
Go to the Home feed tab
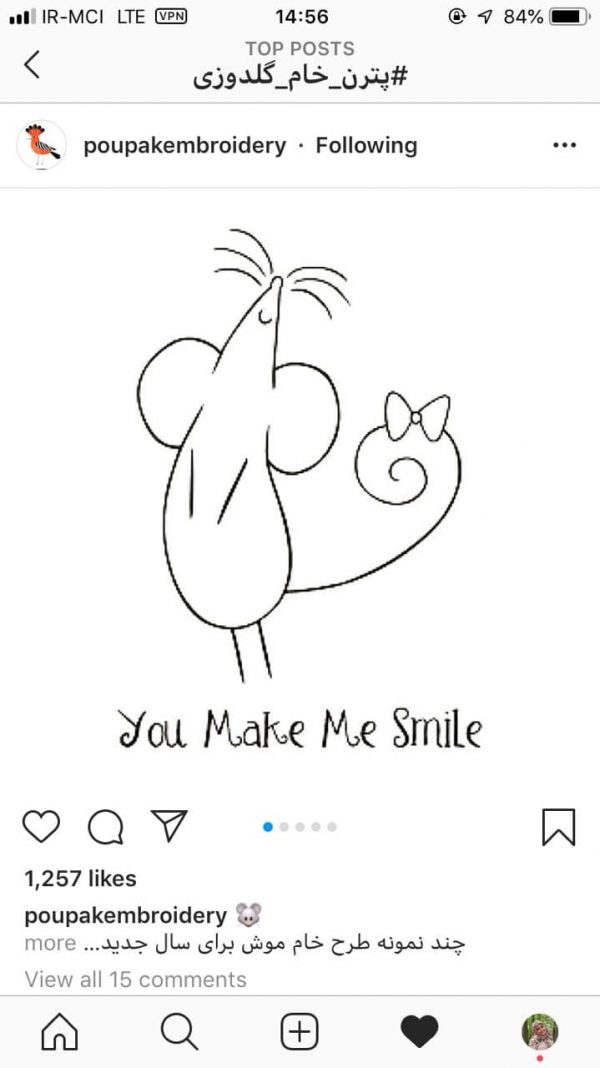tap(60, 1032)
